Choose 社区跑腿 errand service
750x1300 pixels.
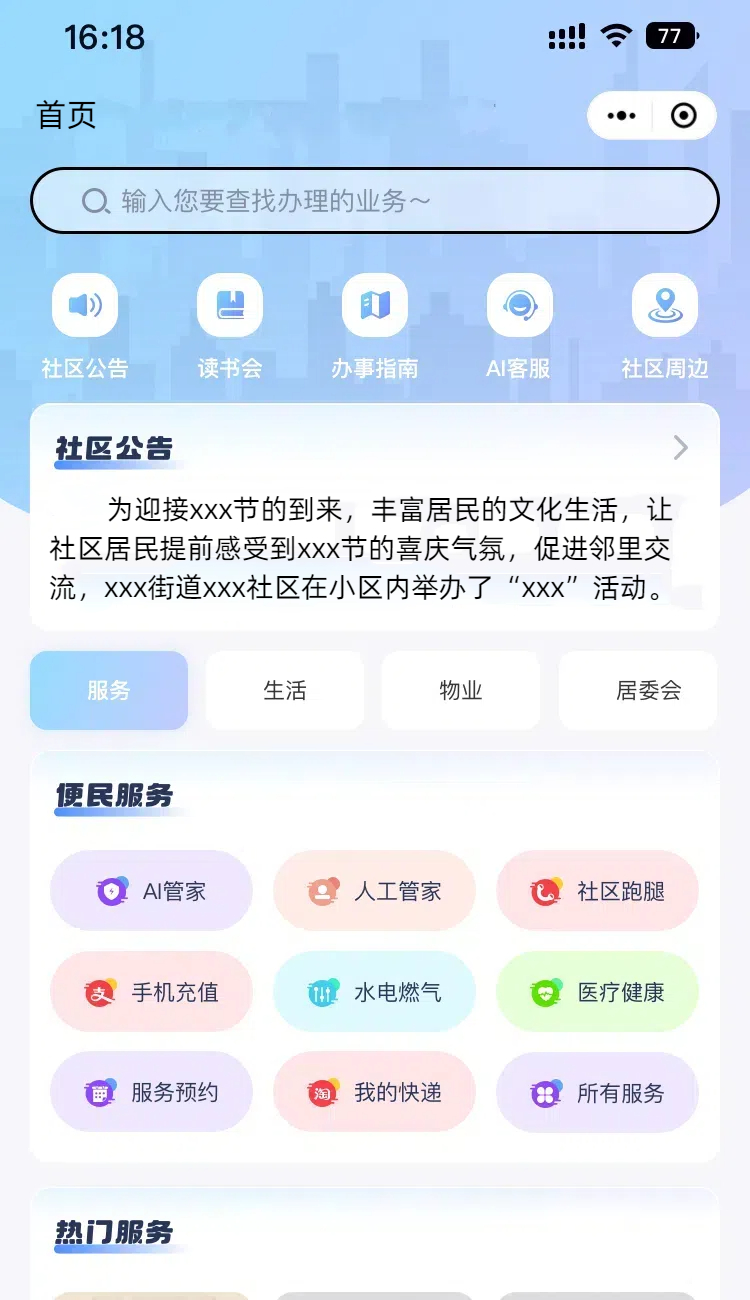point(597,891)
